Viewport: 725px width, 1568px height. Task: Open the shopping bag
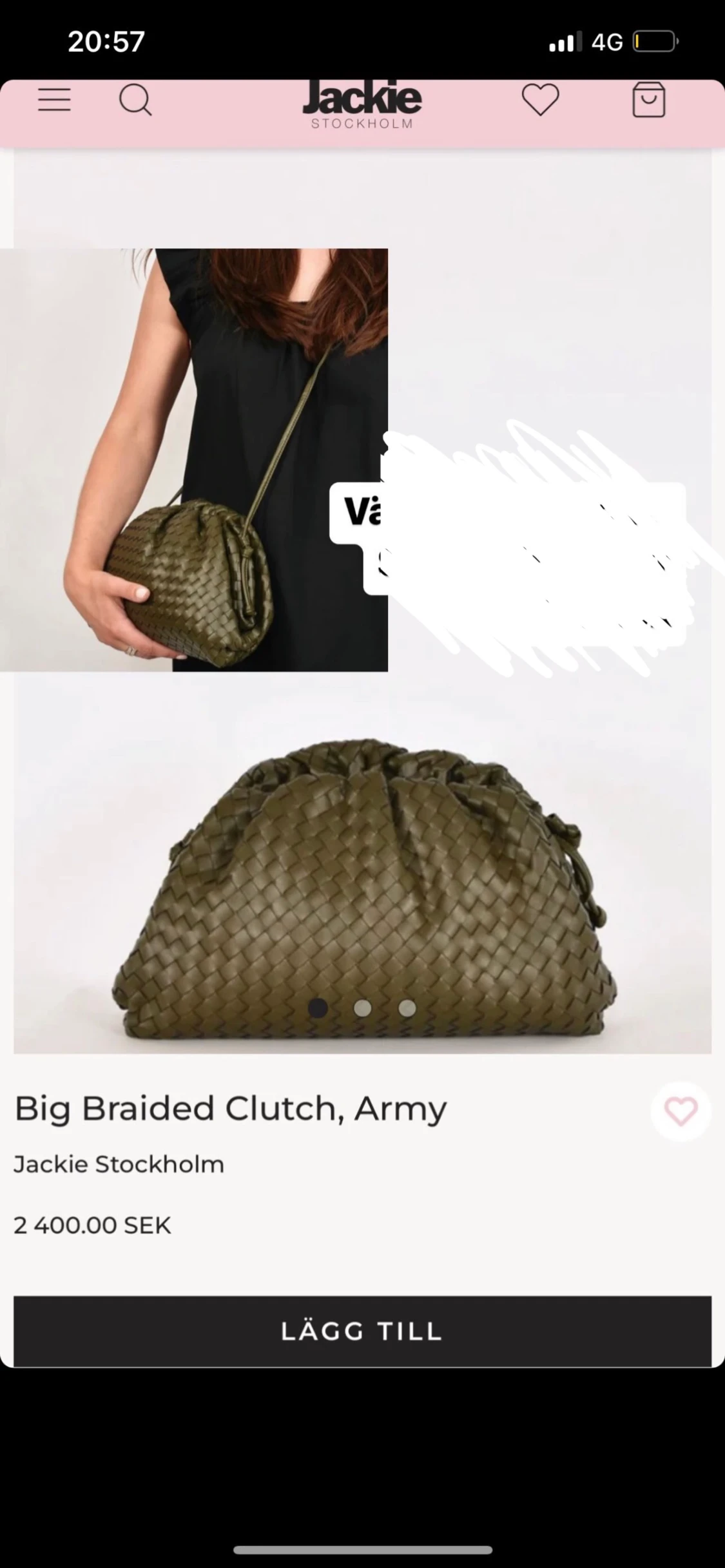[x=648, y=99]
